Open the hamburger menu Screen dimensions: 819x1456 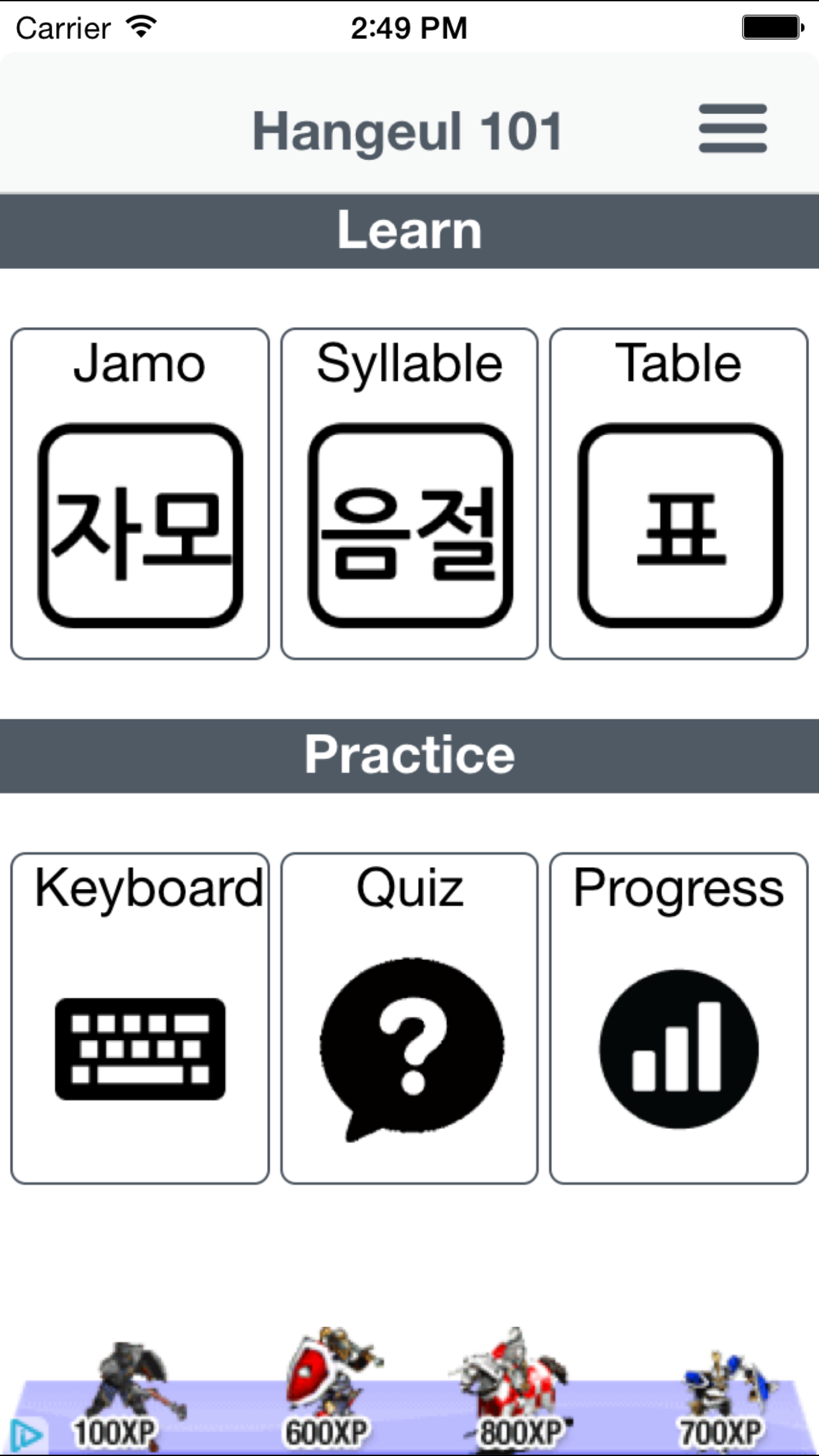733,129
